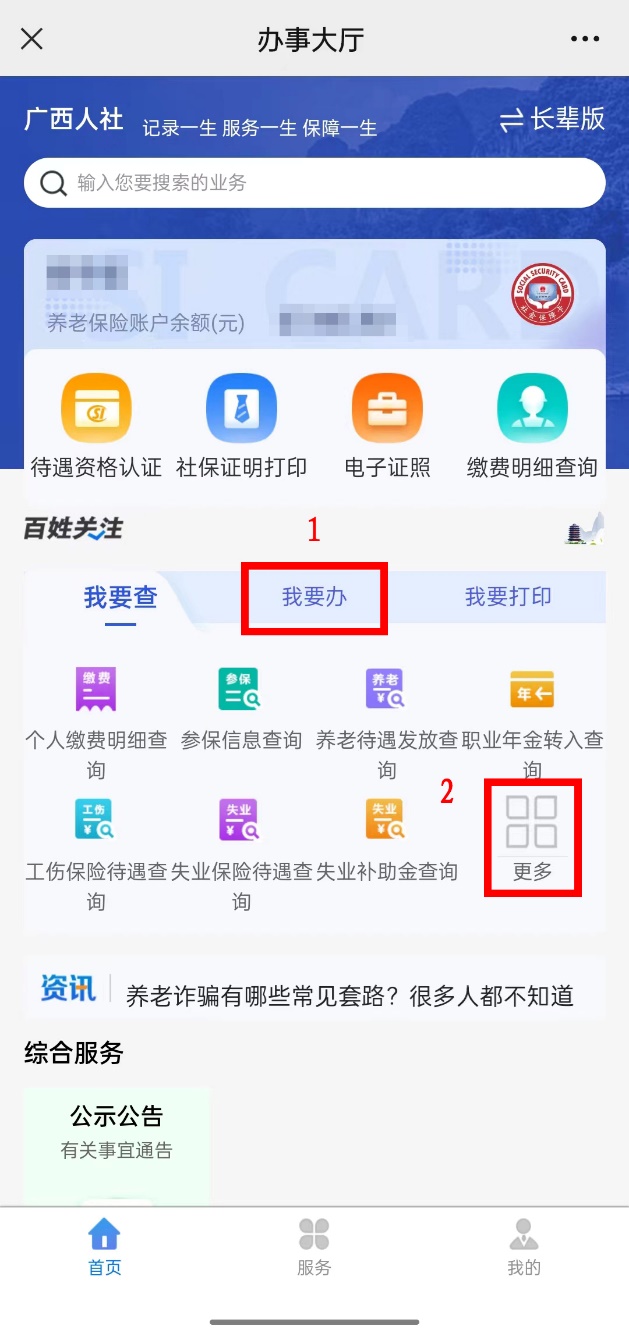This screenshot has width=629, height=1337.
Task: Open 参保信息查询
Action: [x=241, y=711]
